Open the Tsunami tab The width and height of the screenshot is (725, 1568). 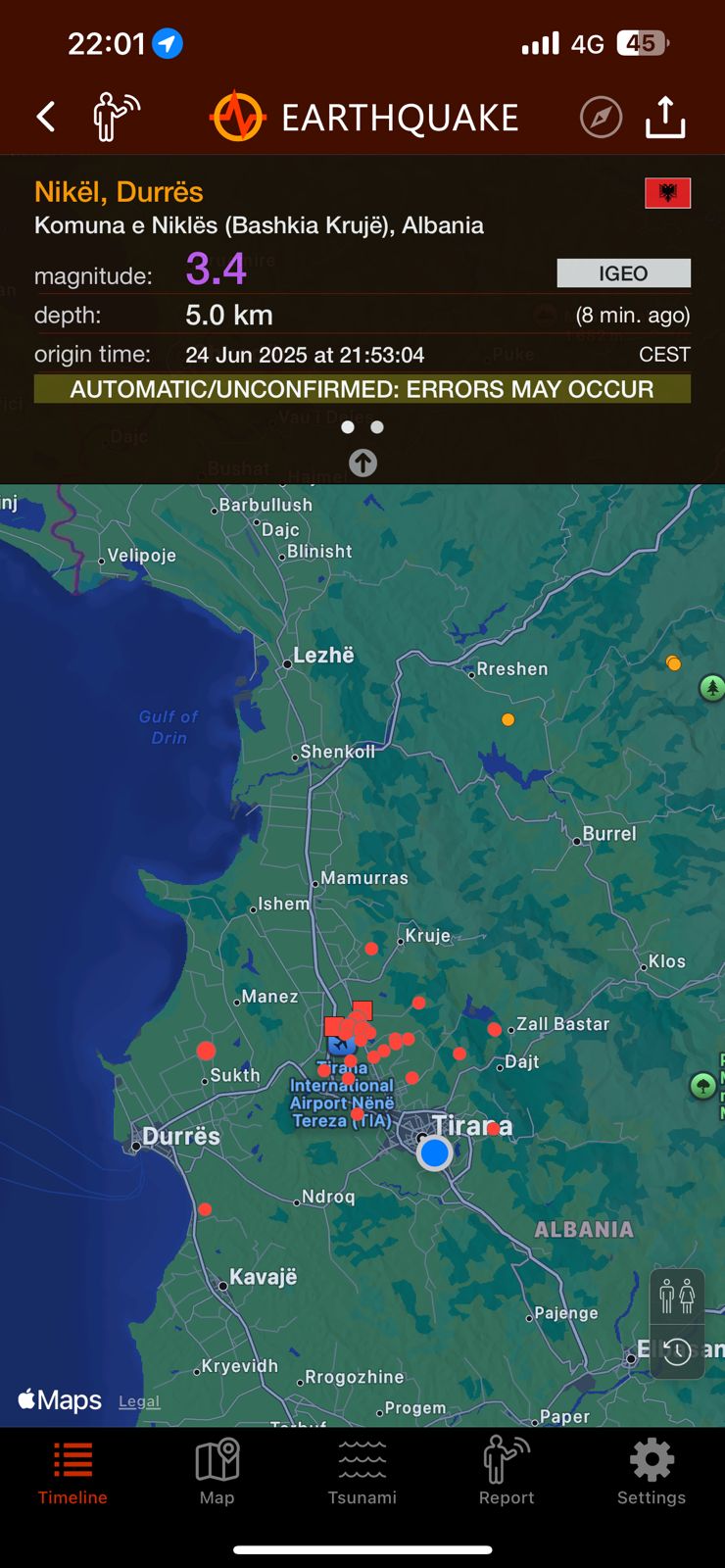point(362,1472)
